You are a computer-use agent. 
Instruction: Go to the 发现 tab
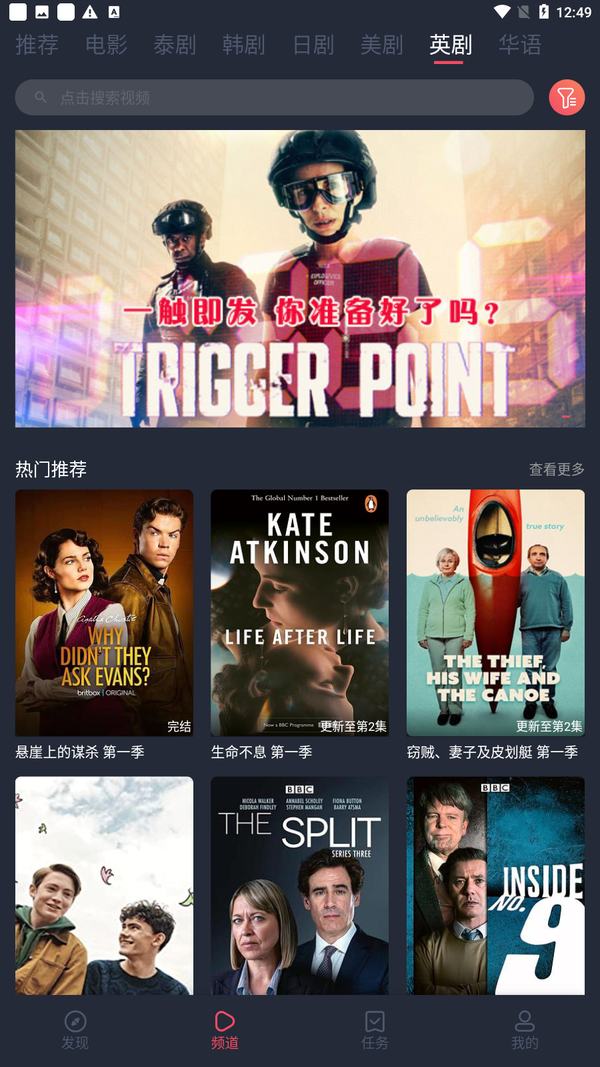pyautogui.click(x=75, y=1029)
